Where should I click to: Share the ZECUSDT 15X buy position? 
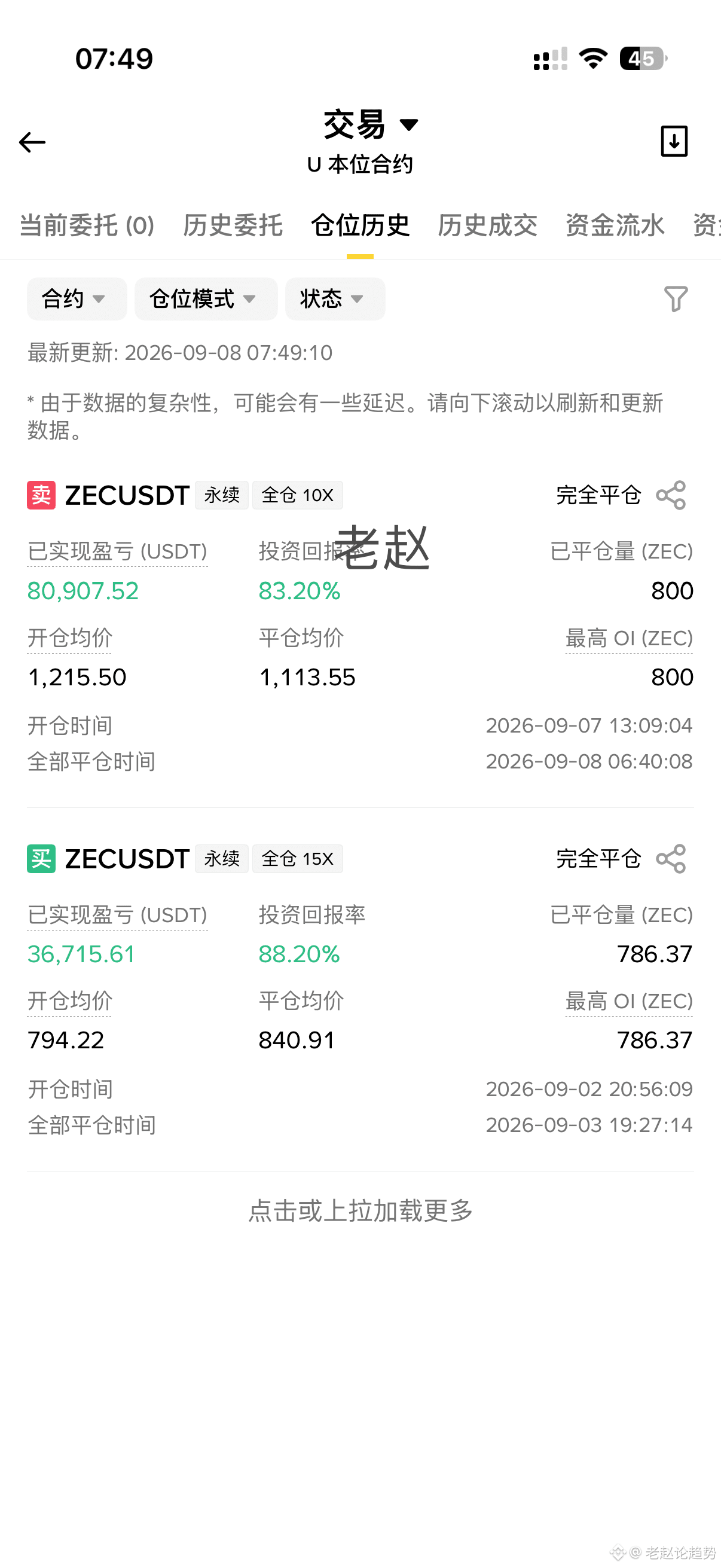coord(671,859)
